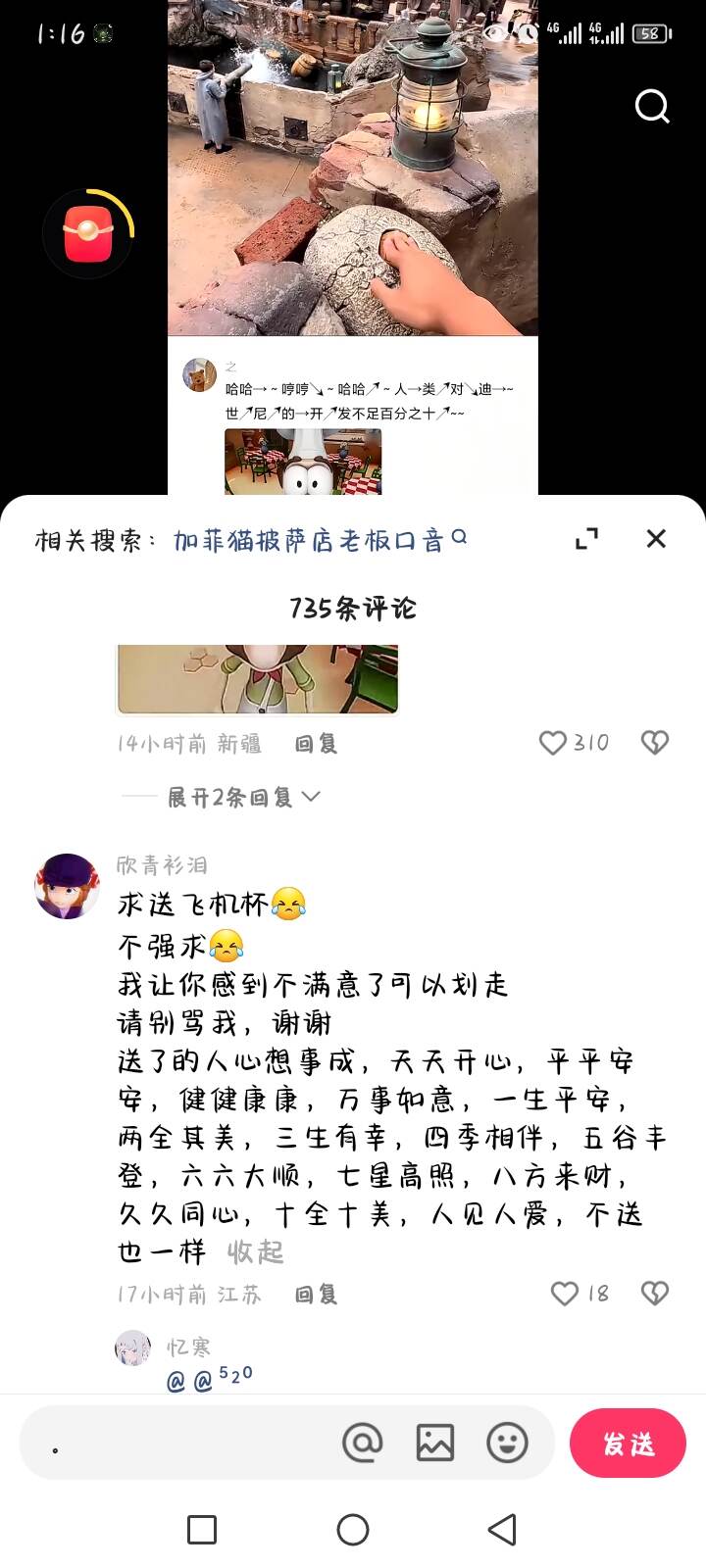Expand comments panel to full screen
This screenshot has height=1568, width=706.
click(x=586, y=538)
